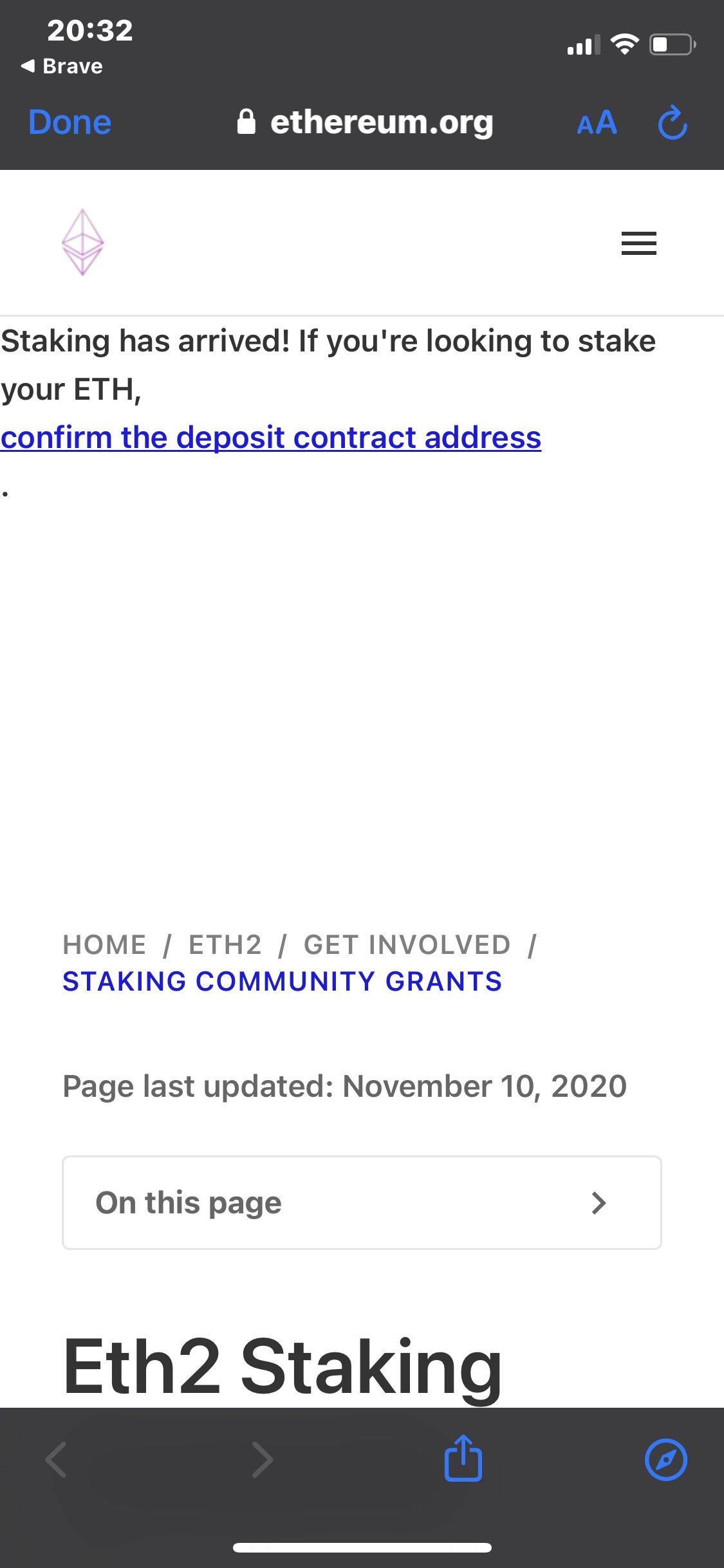The image size is (724, 1568).
Task: Go to the HOME breadcrumb
Action: coord(104,945)
